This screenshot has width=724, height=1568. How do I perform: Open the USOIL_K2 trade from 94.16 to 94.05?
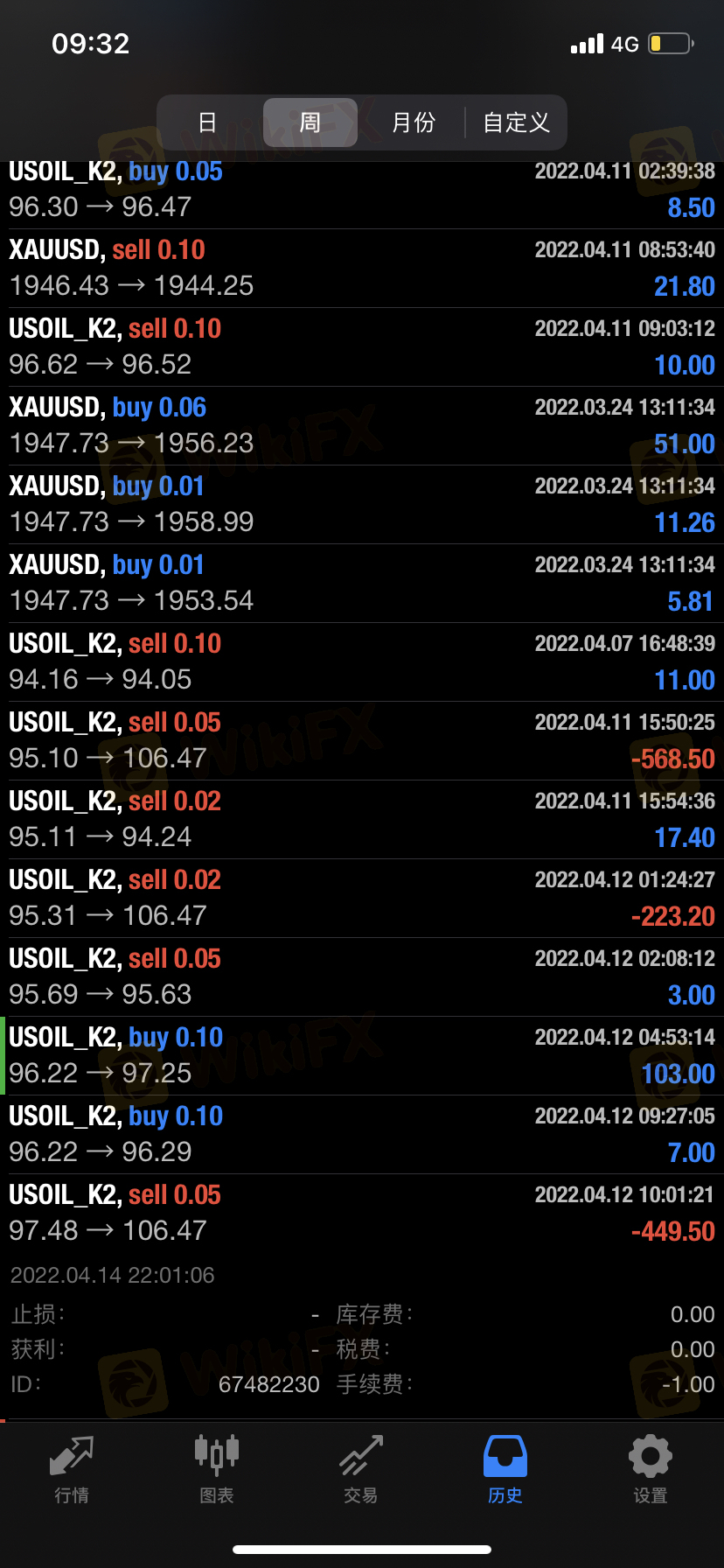[362, 661]
